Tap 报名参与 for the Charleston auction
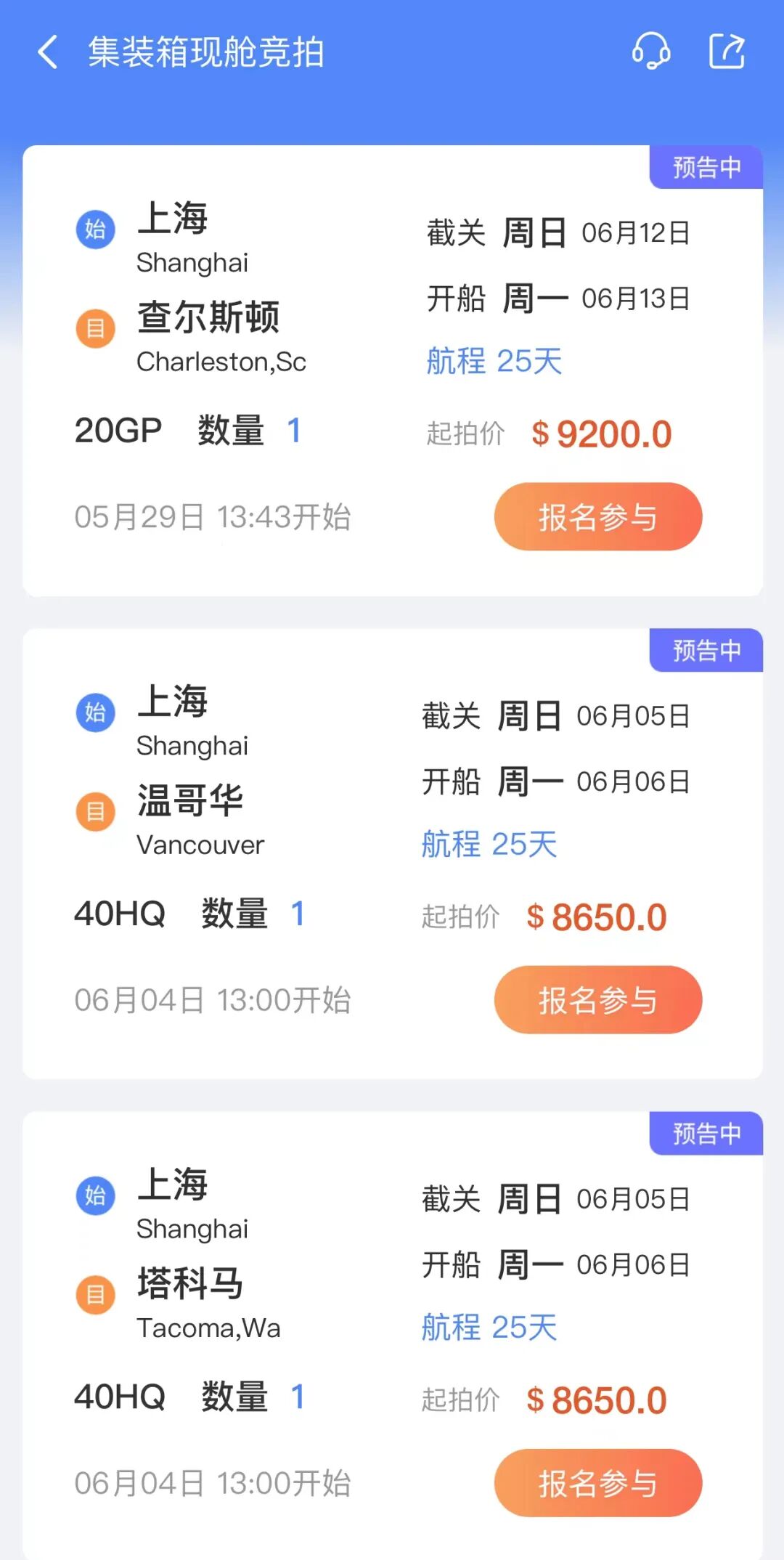 (x=597, y=516)
